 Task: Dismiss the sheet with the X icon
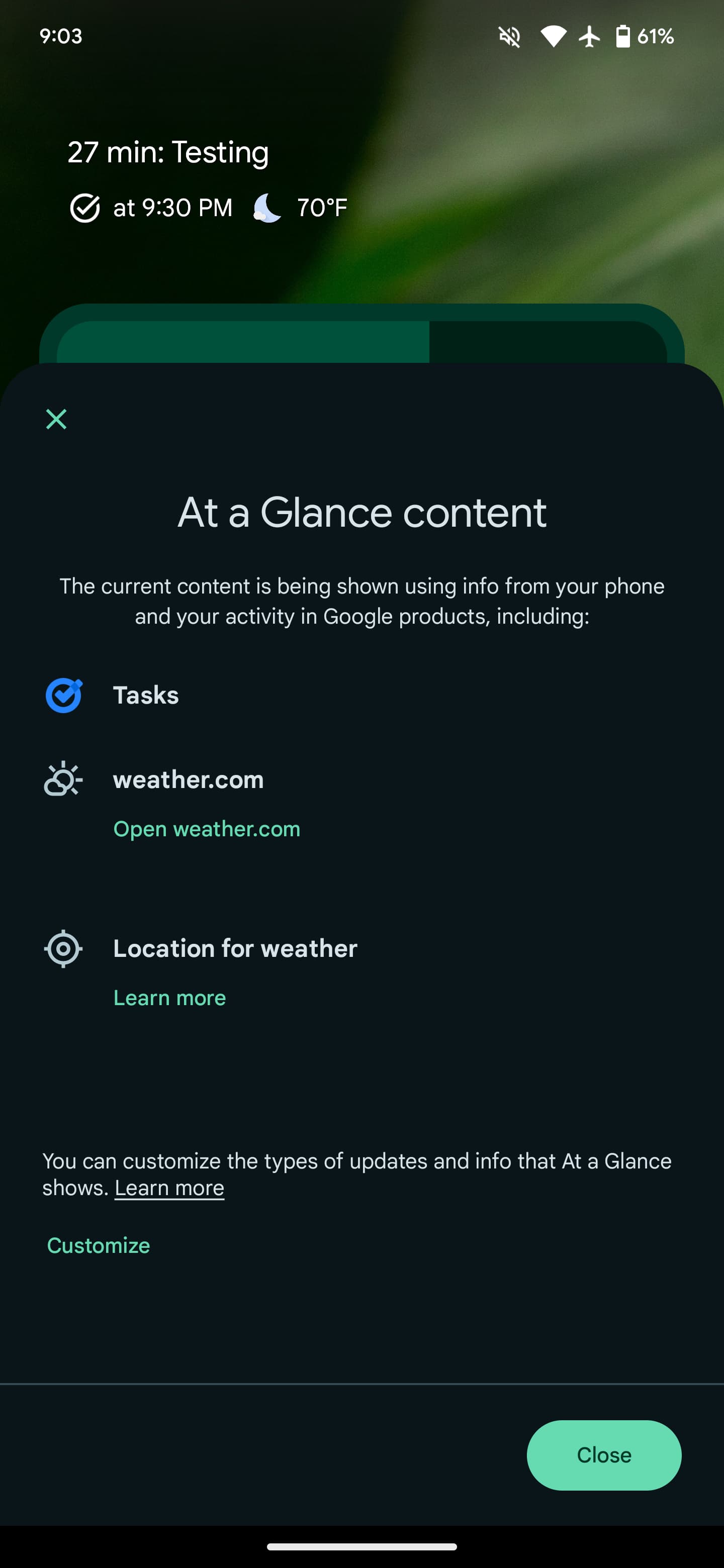click(56, 419)
